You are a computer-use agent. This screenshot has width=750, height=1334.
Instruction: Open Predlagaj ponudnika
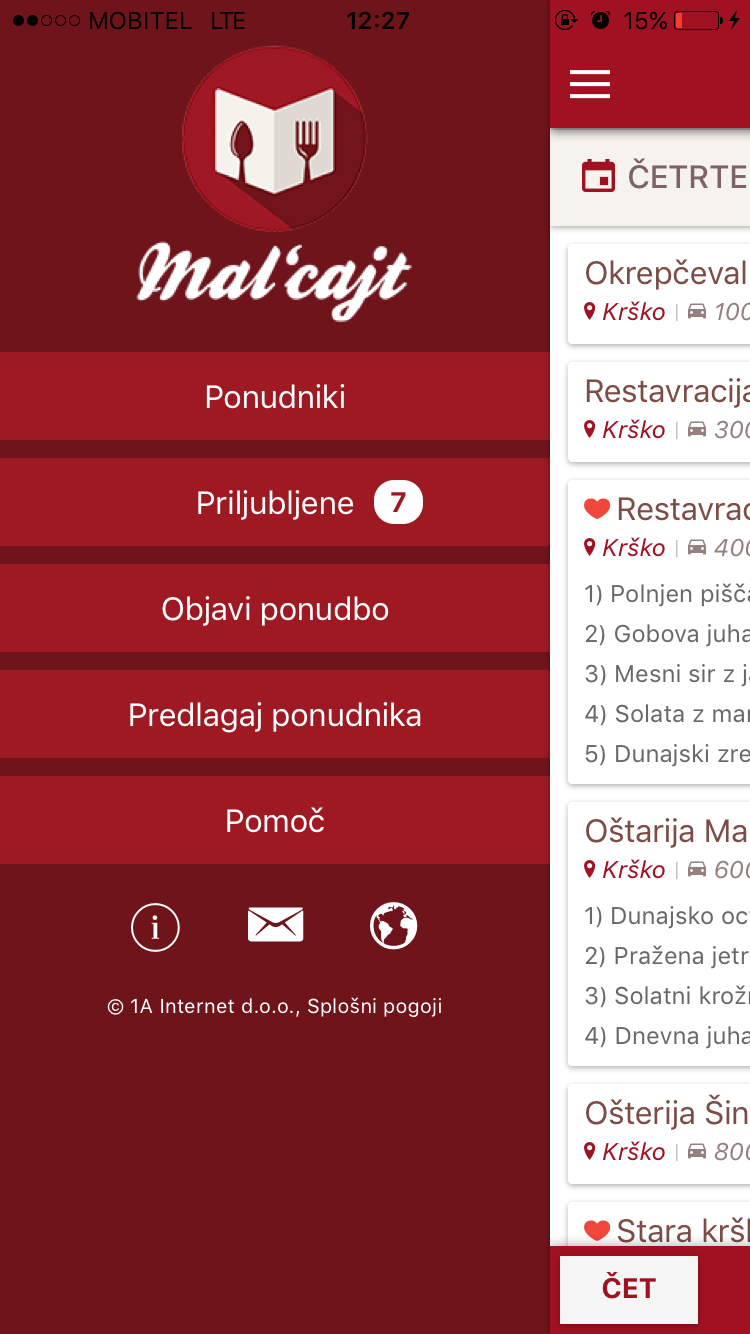point(275,715)
